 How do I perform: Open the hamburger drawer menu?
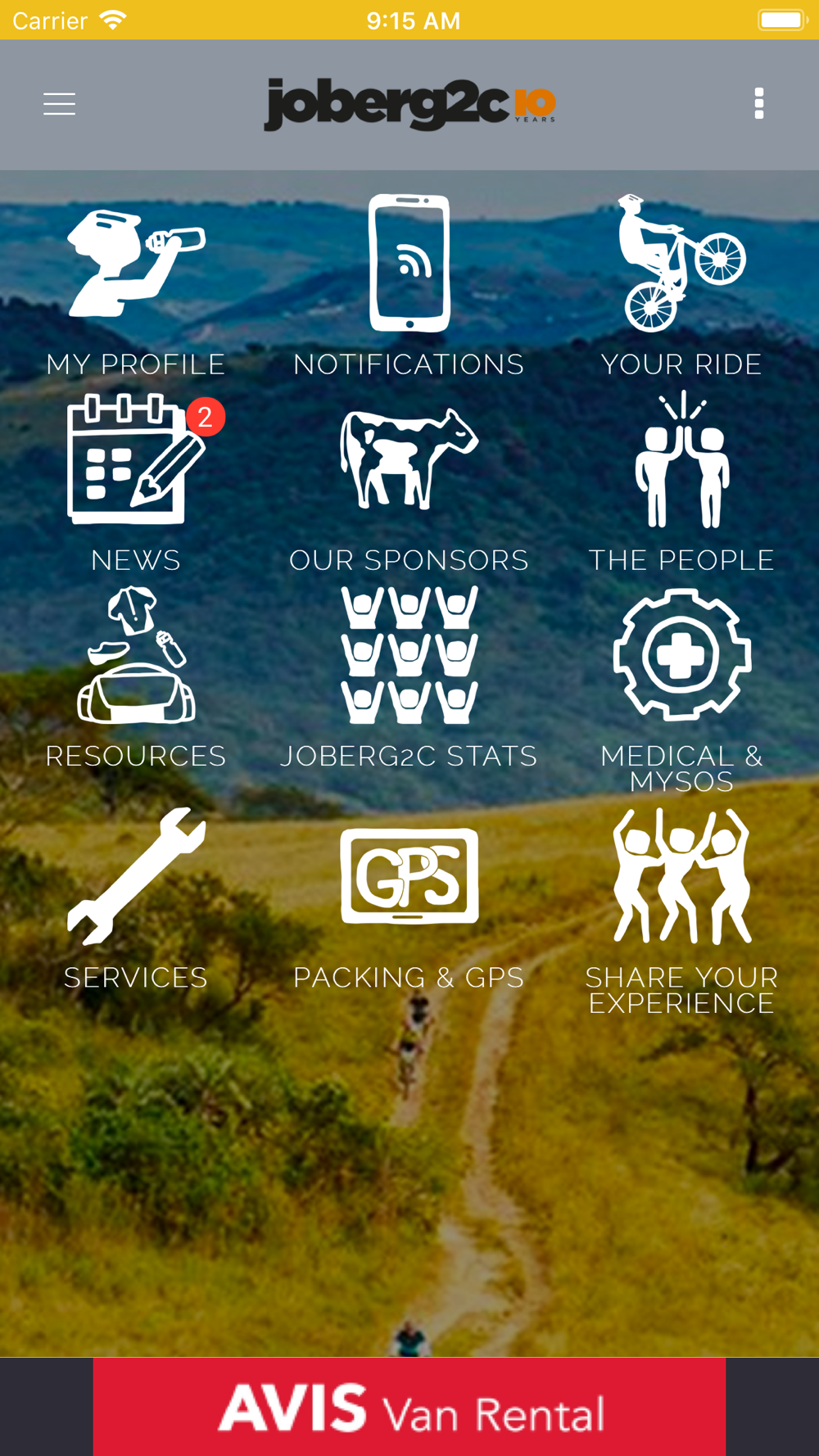click(59, 104)
